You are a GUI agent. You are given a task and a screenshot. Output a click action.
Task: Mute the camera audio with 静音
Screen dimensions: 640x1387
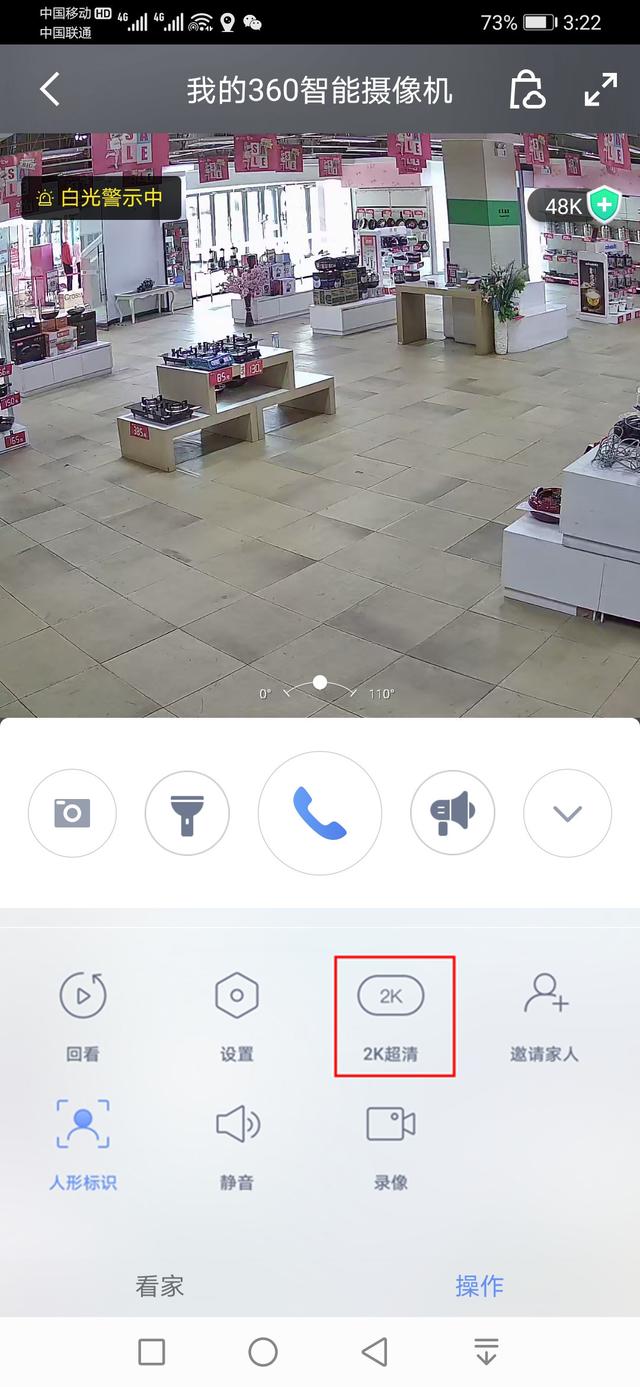point(237,1143)
